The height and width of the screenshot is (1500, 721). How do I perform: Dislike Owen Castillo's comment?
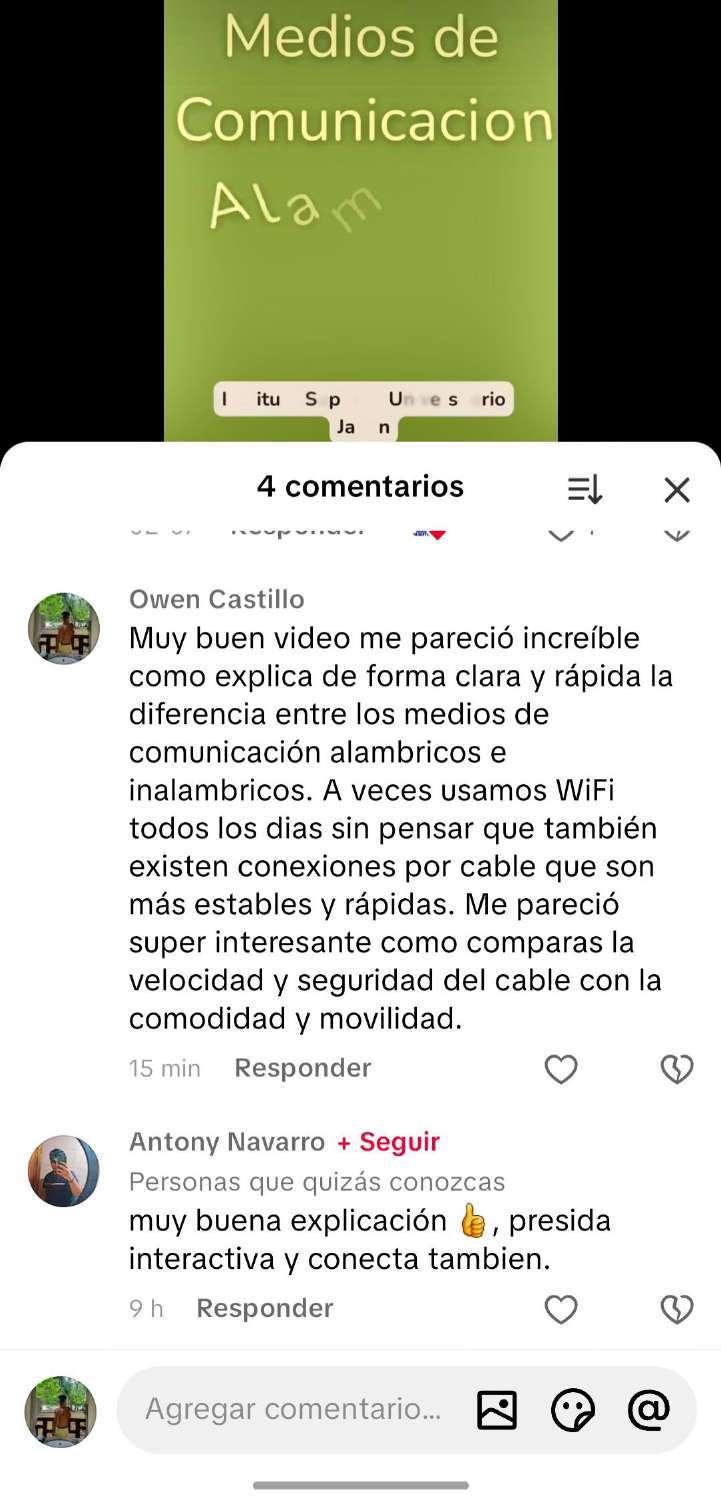pyautogui.click(x=677, y=1069)
